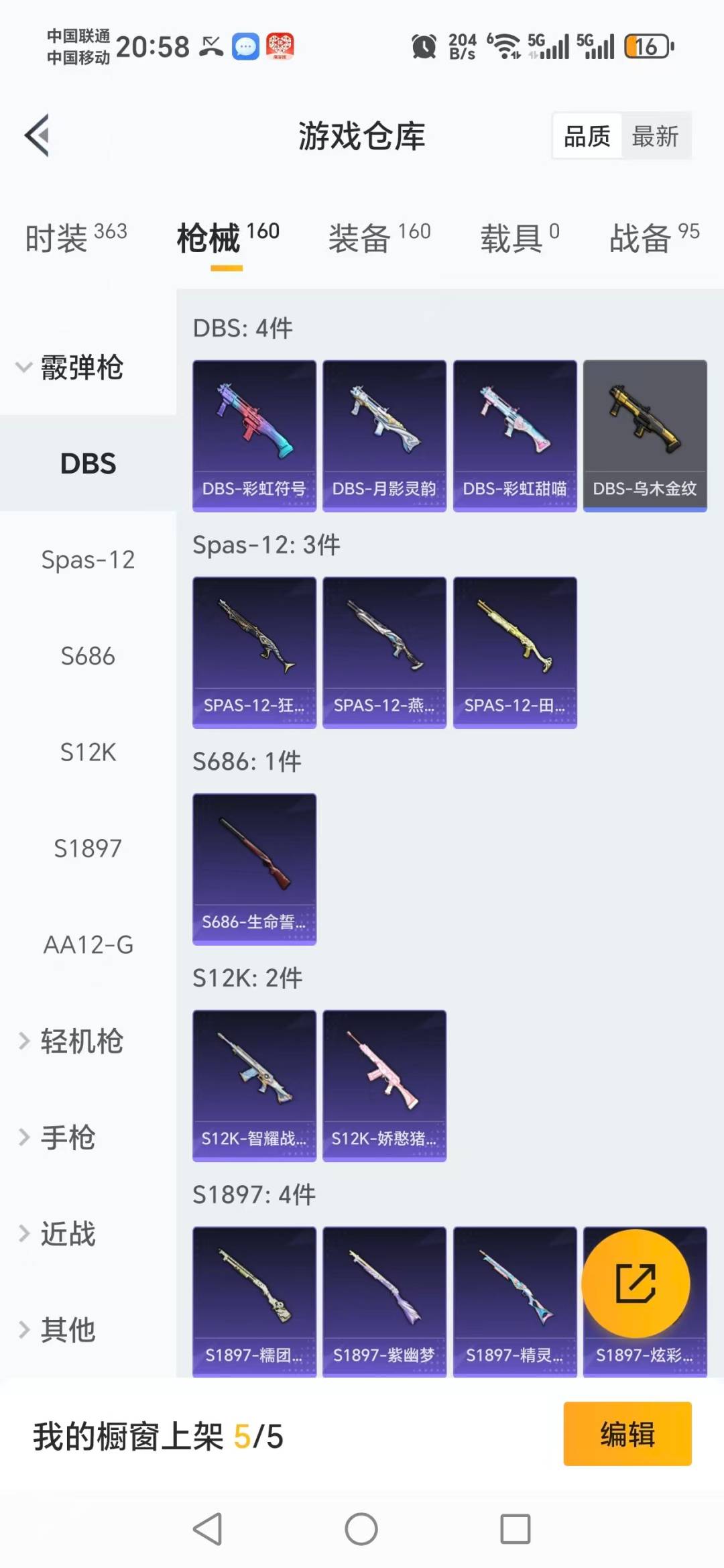Screen dimensions: 724x1568
Task: Open the DBS-乌木金纹 weapon card
Action: (x=645, y=435)
